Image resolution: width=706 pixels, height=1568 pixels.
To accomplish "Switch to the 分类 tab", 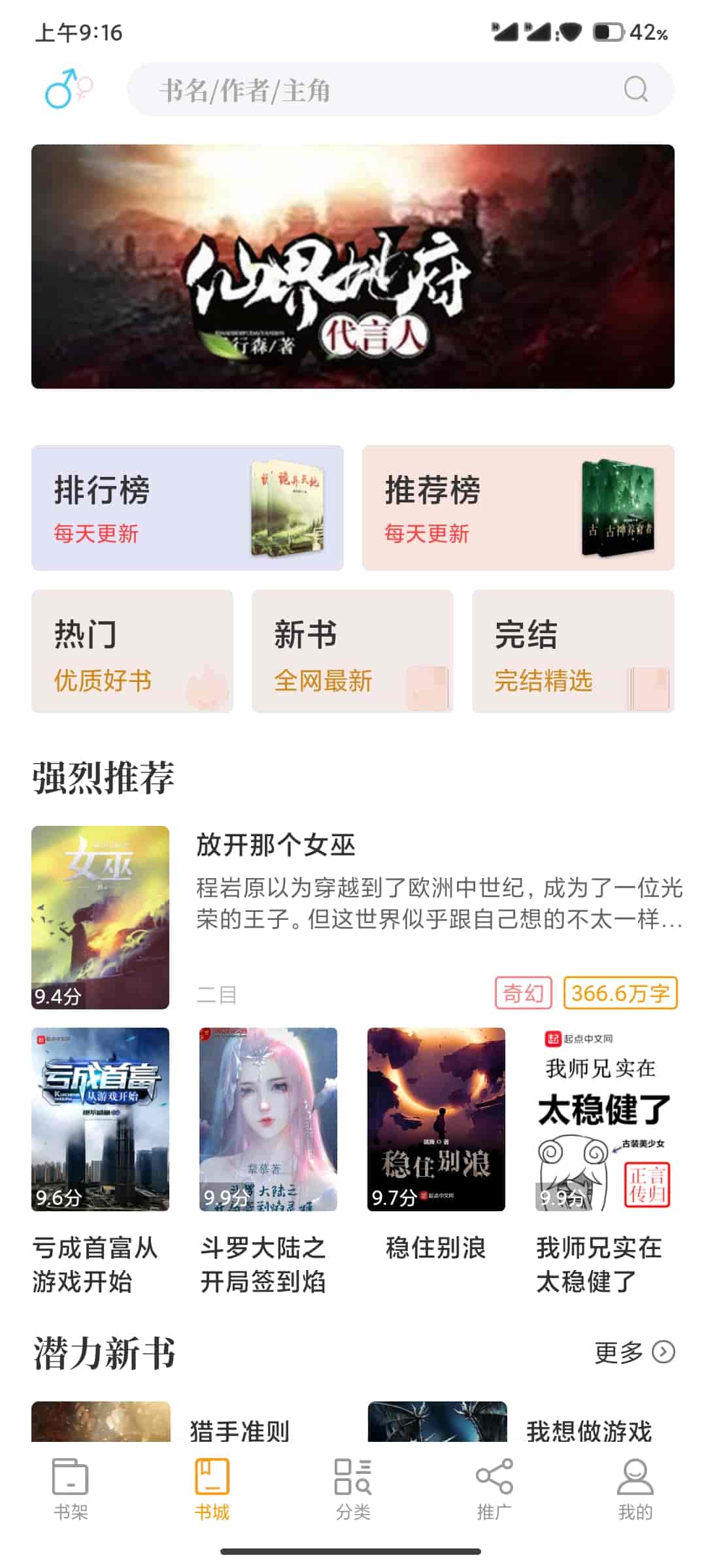I will (353, 1490).
